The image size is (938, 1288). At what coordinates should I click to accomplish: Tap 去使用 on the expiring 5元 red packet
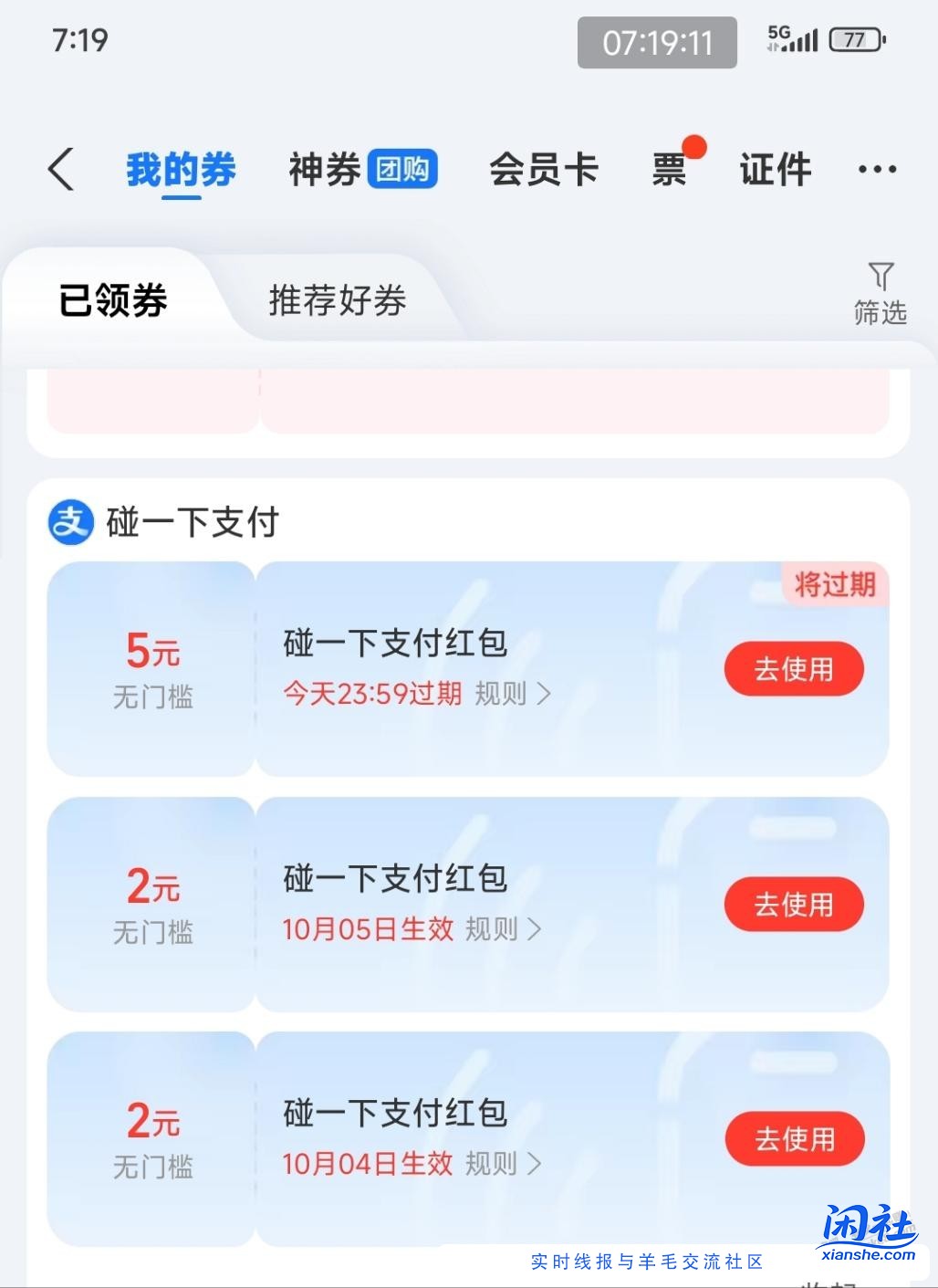click(x=793, y=668)
